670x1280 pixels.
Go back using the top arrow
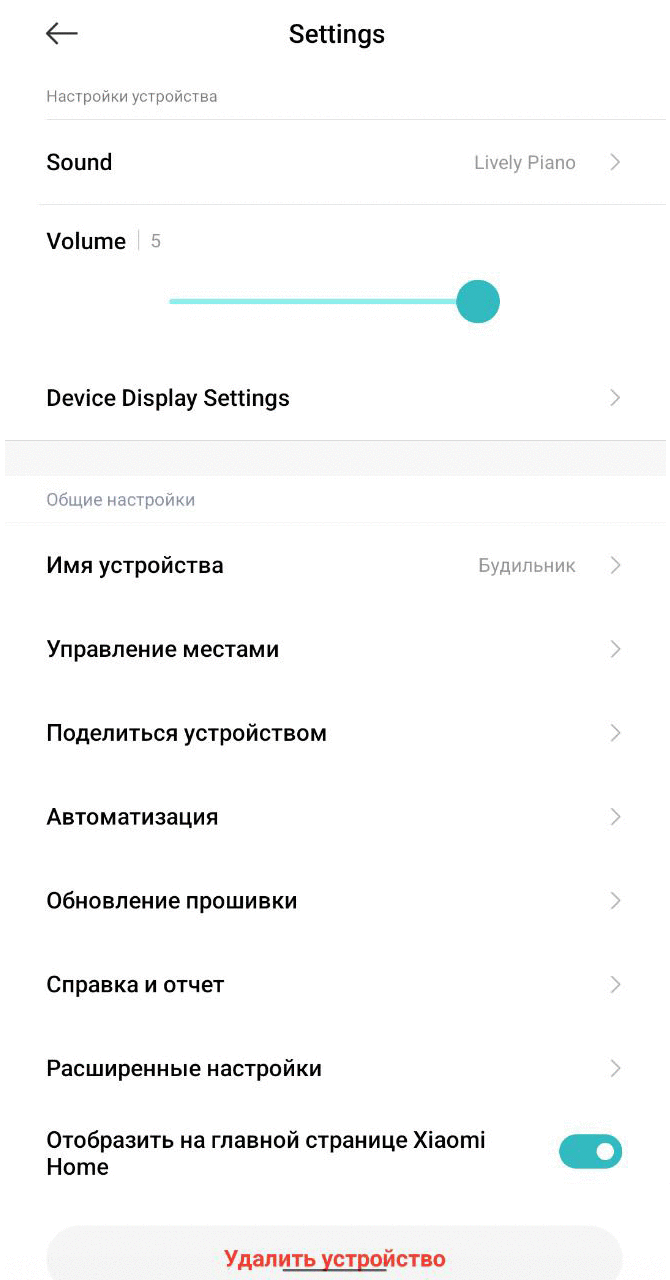[61, 34]
